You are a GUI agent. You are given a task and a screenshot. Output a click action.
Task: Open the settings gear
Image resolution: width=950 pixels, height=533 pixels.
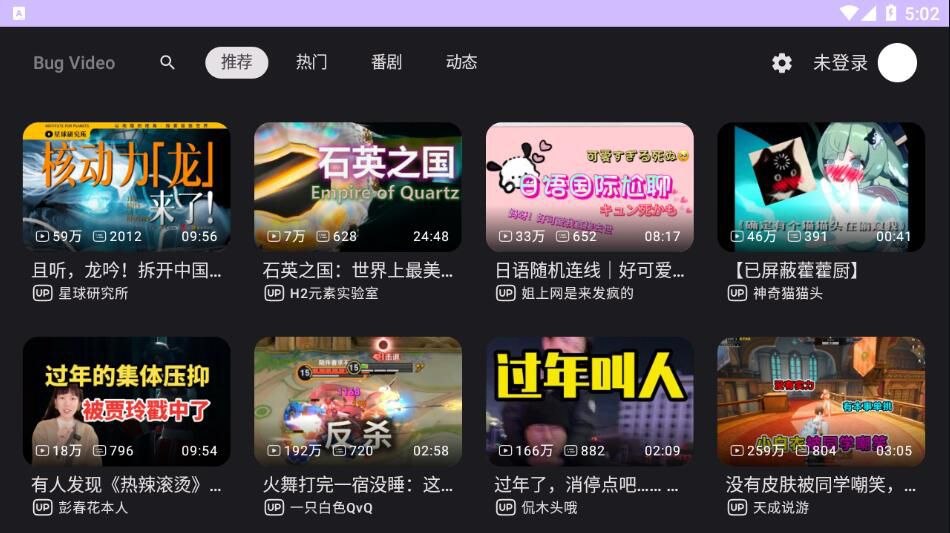[x=782, y=63]
